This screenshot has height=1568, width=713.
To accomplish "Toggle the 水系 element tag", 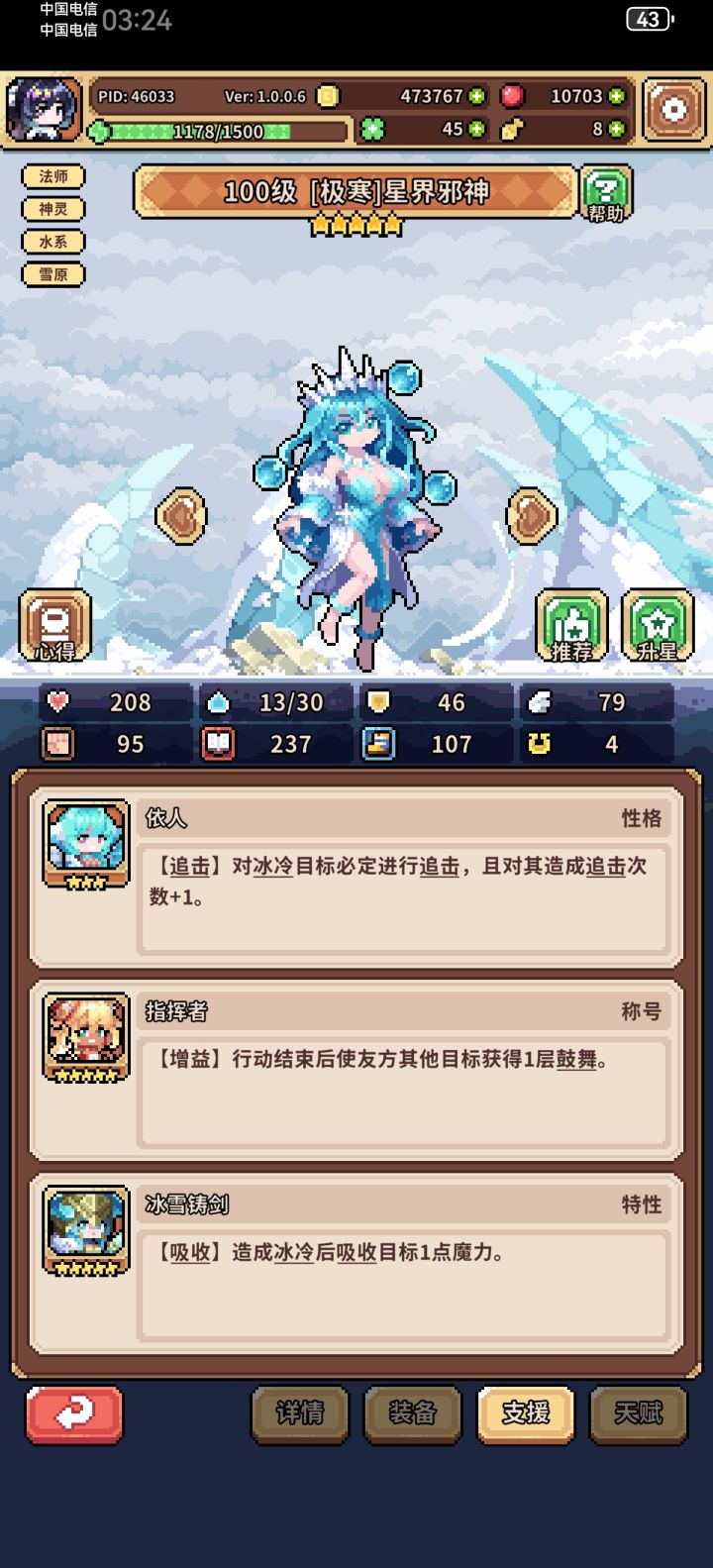I will (52, 242).
